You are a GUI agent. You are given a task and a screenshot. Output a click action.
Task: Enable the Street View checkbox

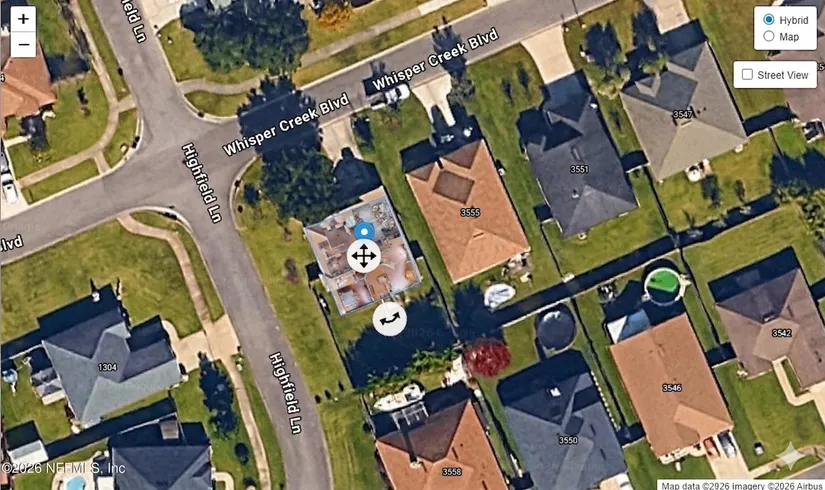click(747, 74)
